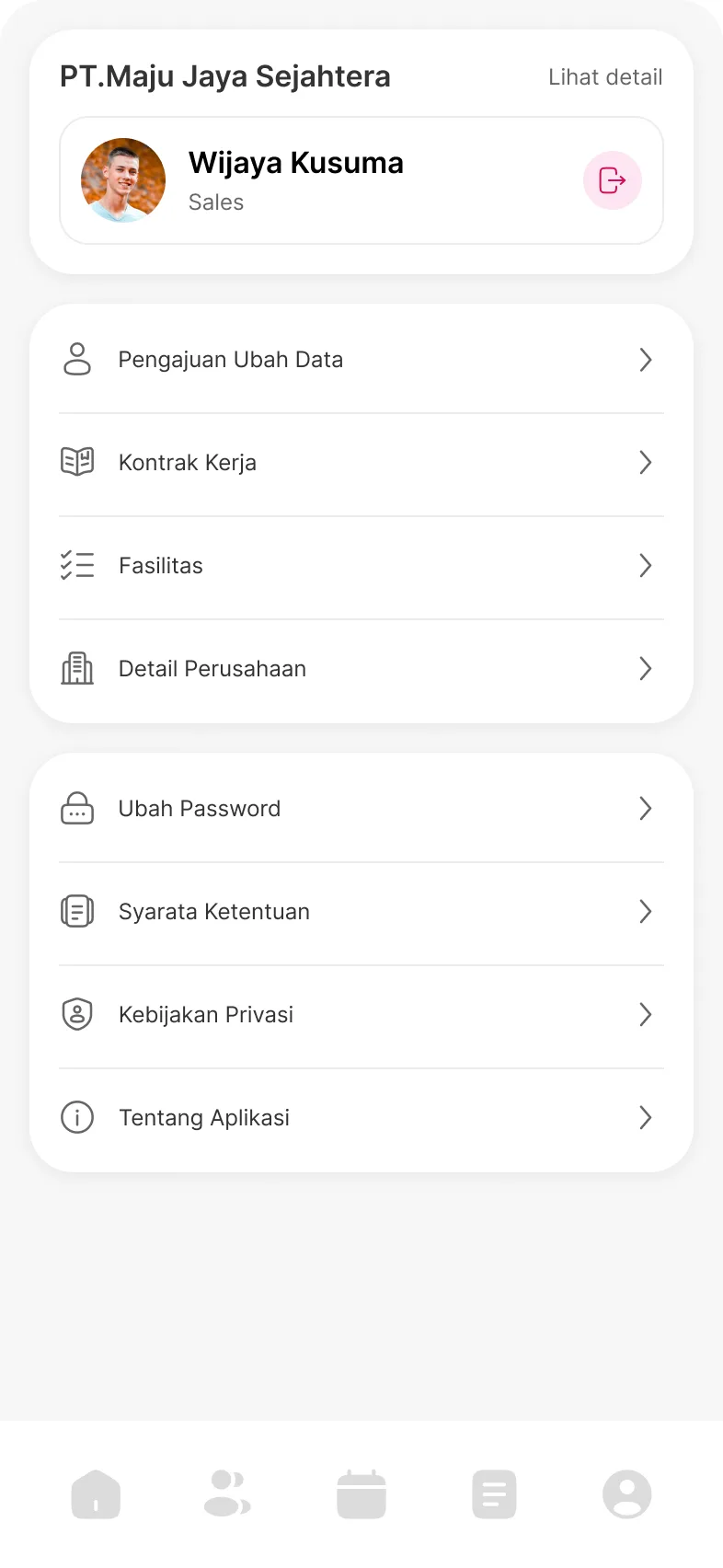Open Detail Perusahaan
The image size is (723, 1568).
coord(361,669)
